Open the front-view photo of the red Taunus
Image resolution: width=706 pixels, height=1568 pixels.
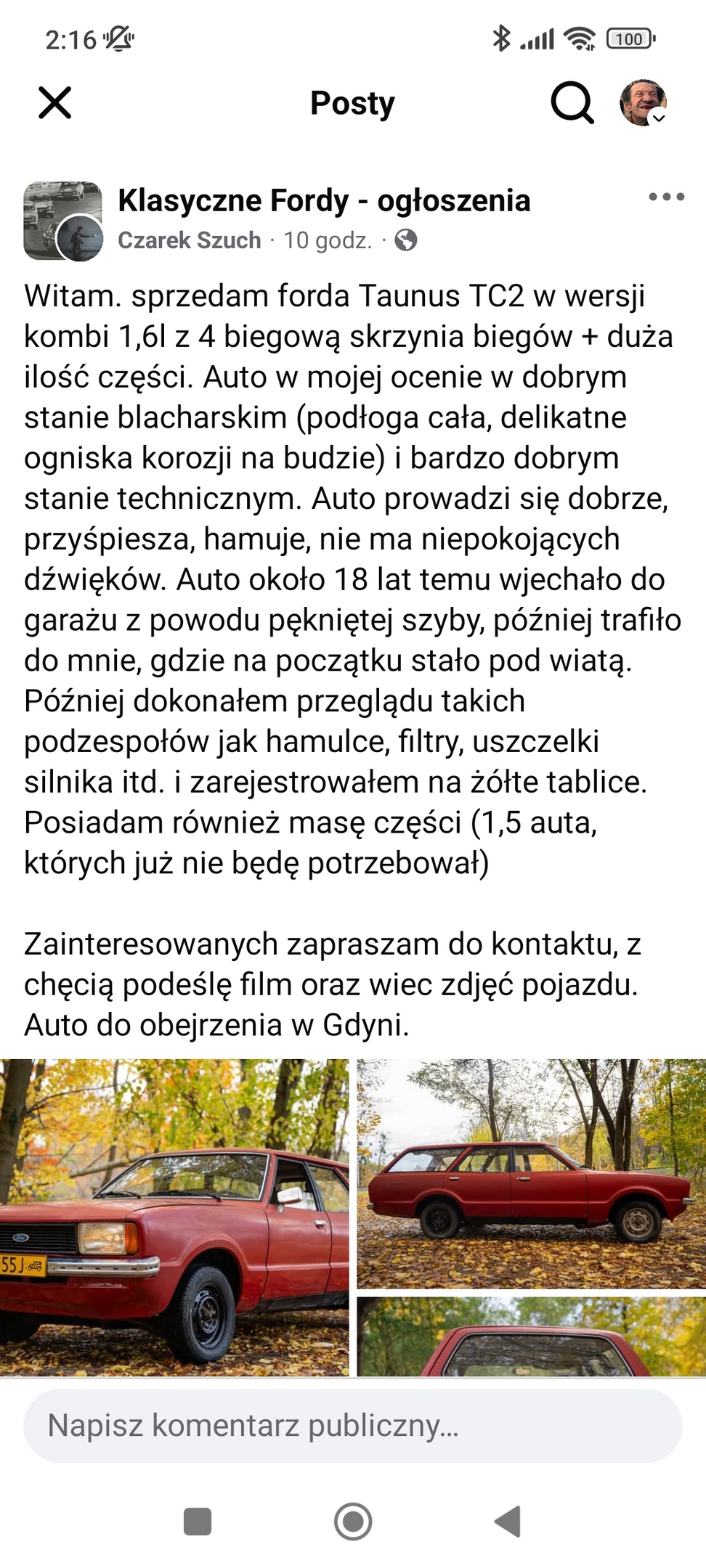pyautogui.click(x=174, y=1217)
